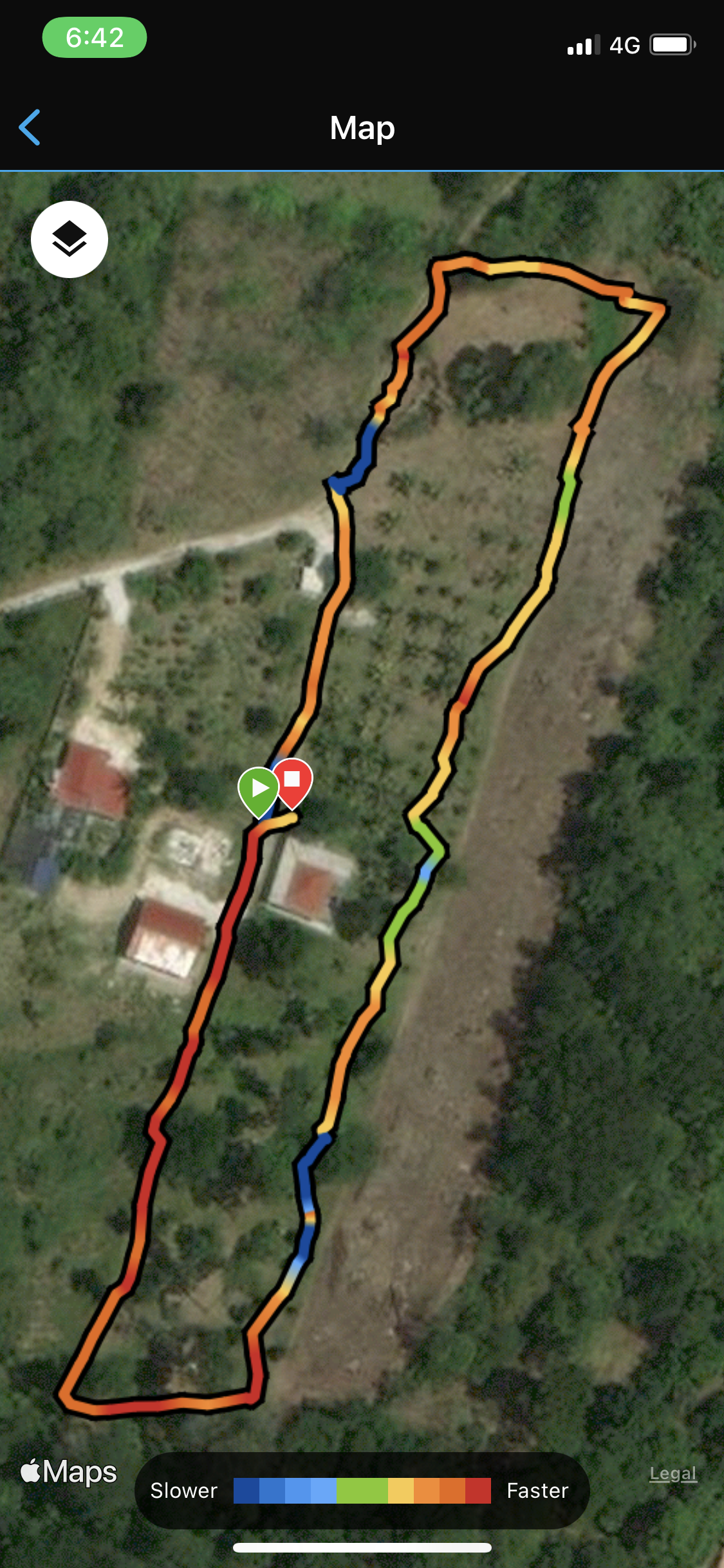
Task: Go back using the top-left arrow
Action: [x=30, y=127]
